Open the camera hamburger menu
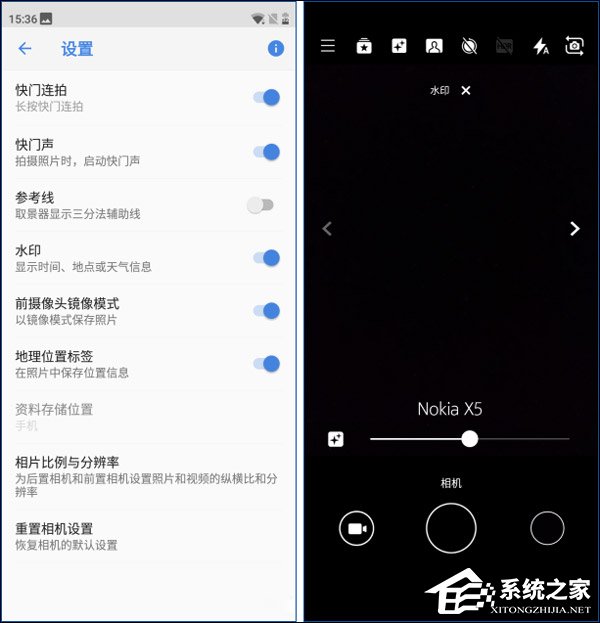Screen dimensions: 600x623 (x=327, y=46)
